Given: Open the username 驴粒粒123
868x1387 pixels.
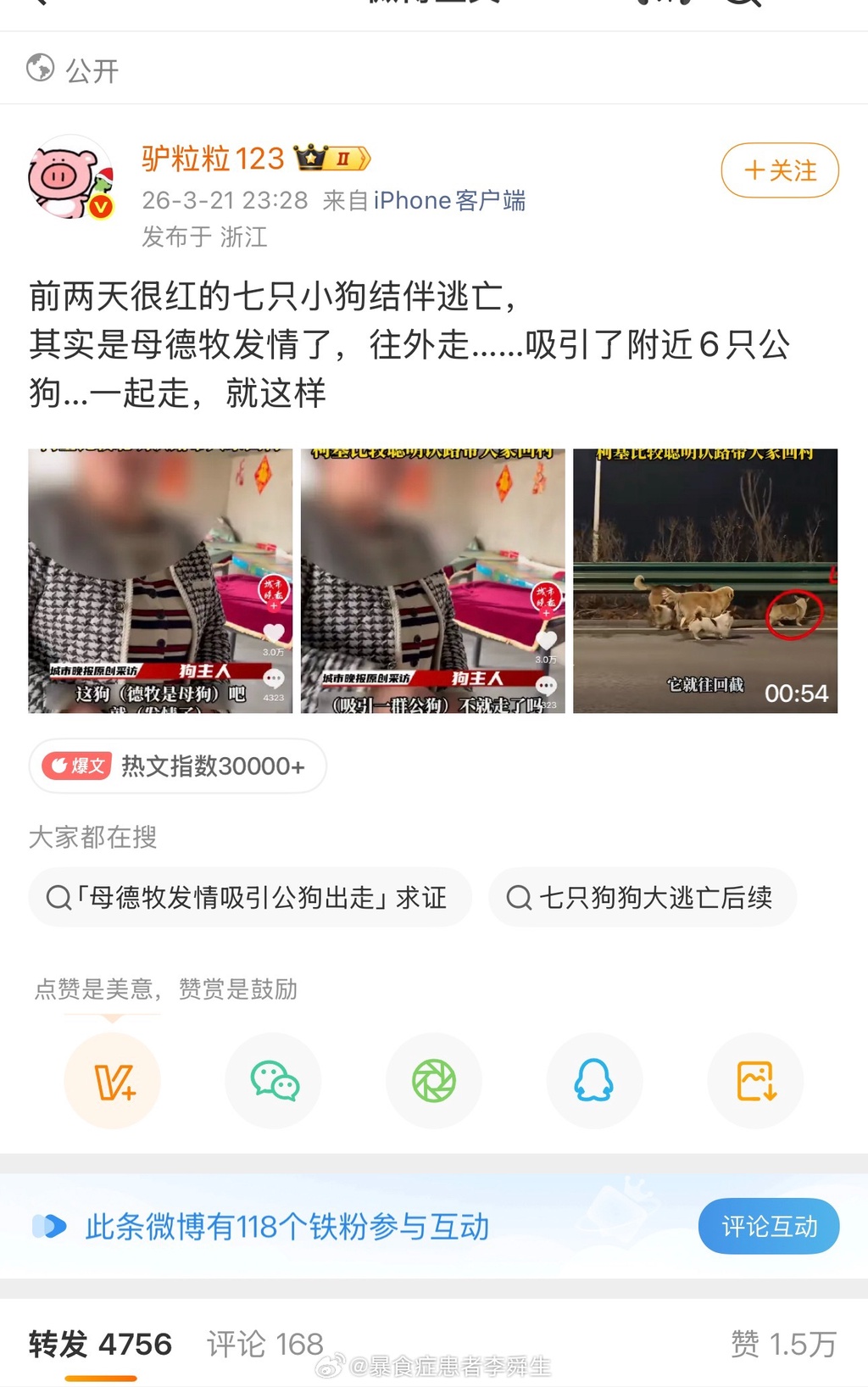Looking at the screenshot, I should (213, 159).
